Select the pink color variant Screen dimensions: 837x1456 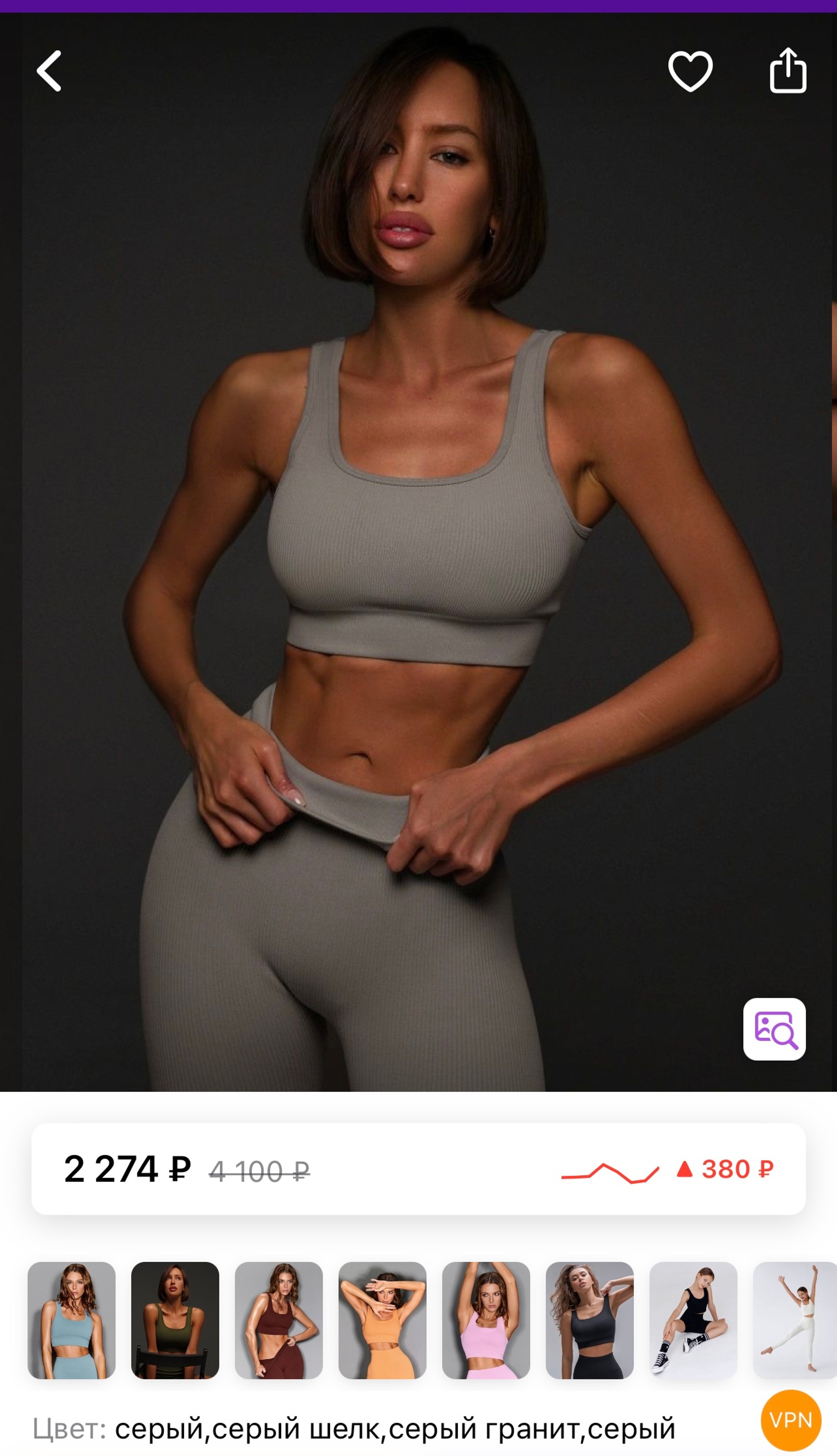[x=486, y=1320]
